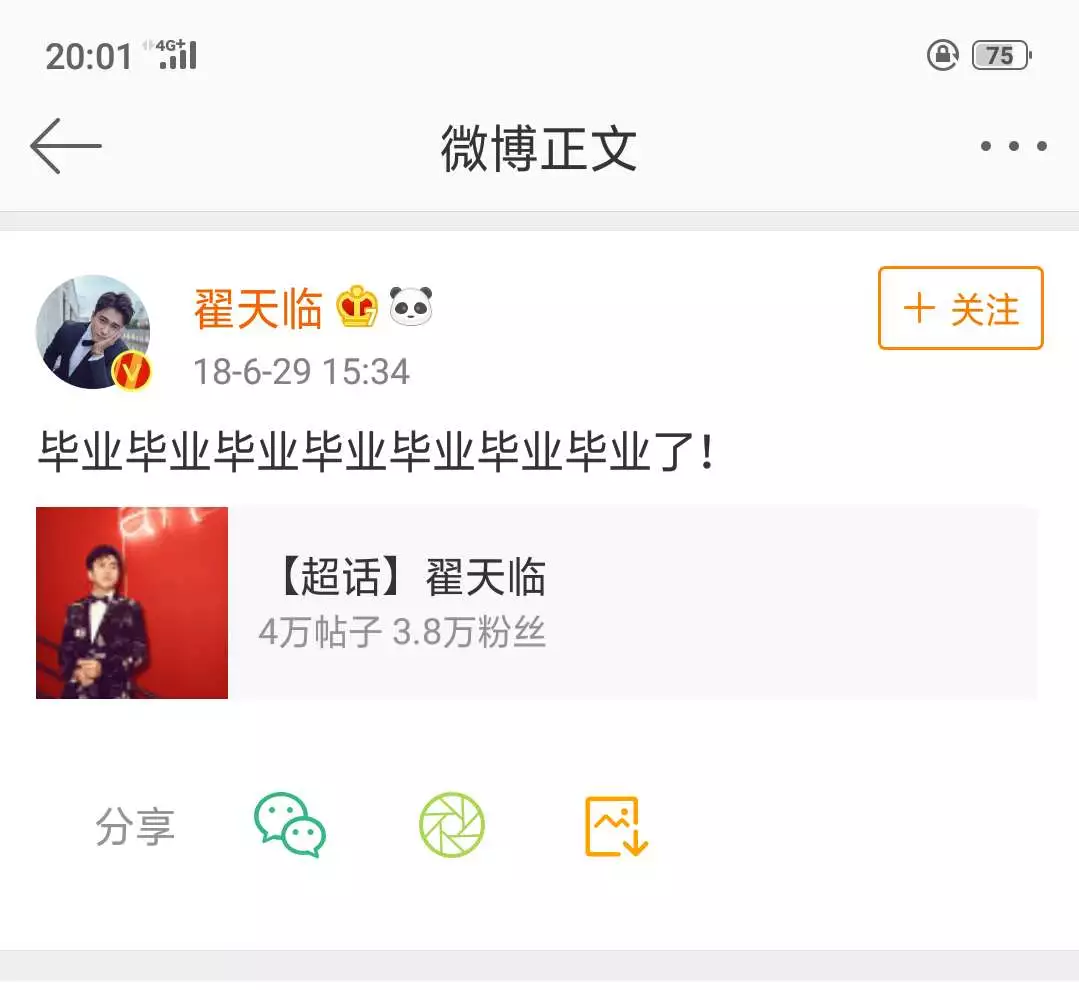This screenshot has height=990, width=1079.
Task: Share to WeChat Moments via shutter icon
Action: (451, 825)
